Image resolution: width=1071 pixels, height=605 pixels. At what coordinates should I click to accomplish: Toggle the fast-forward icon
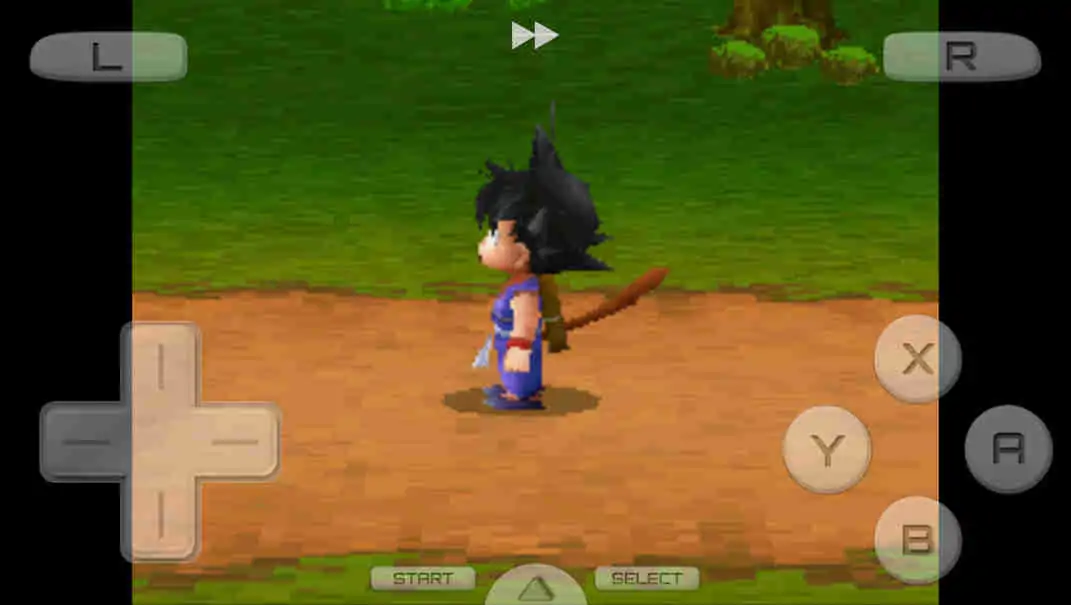tap(534, 36)
